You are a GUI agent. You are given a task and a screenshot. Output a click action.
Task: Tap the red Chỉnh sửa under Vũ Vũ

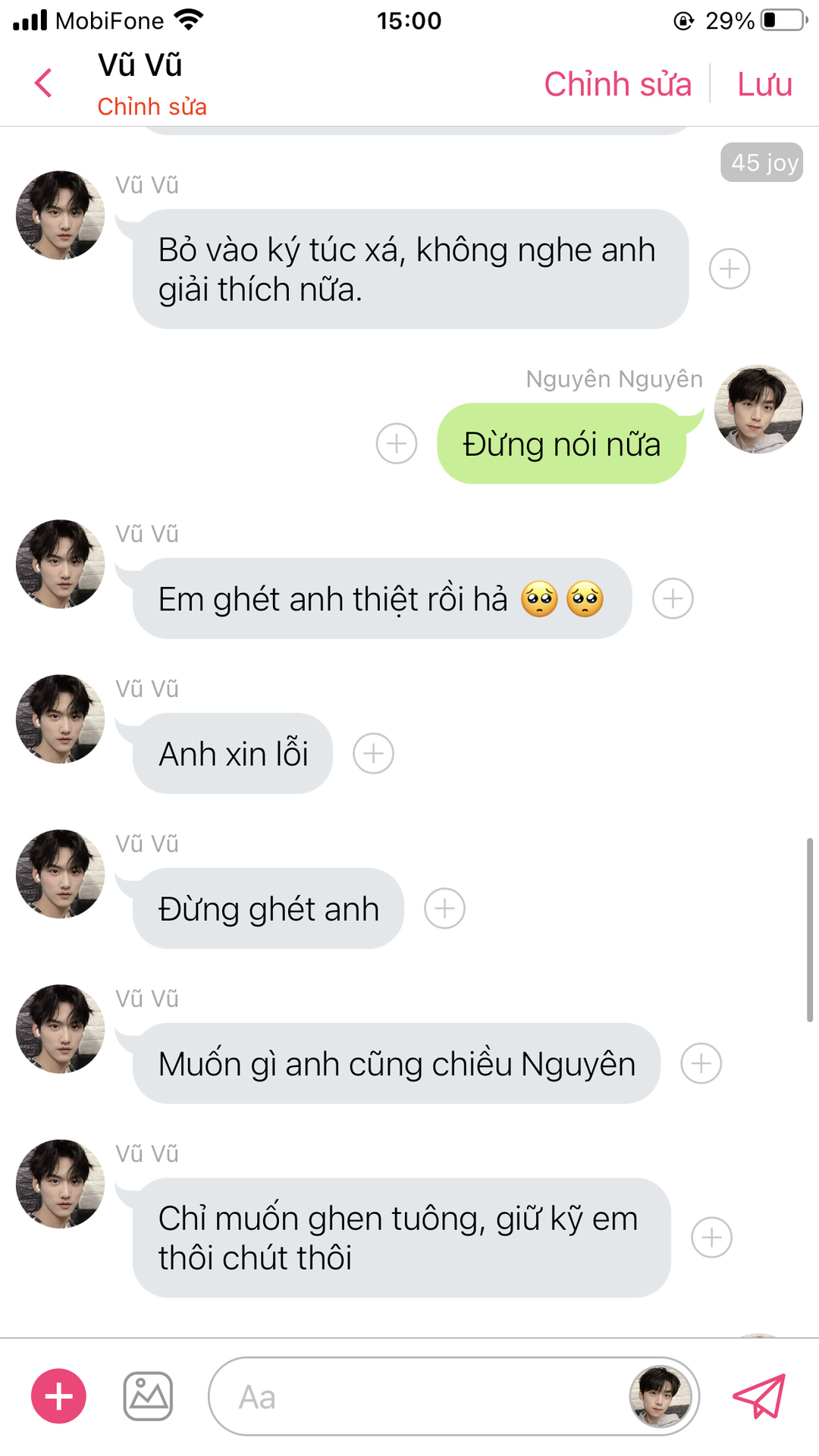tap(152, 107)
